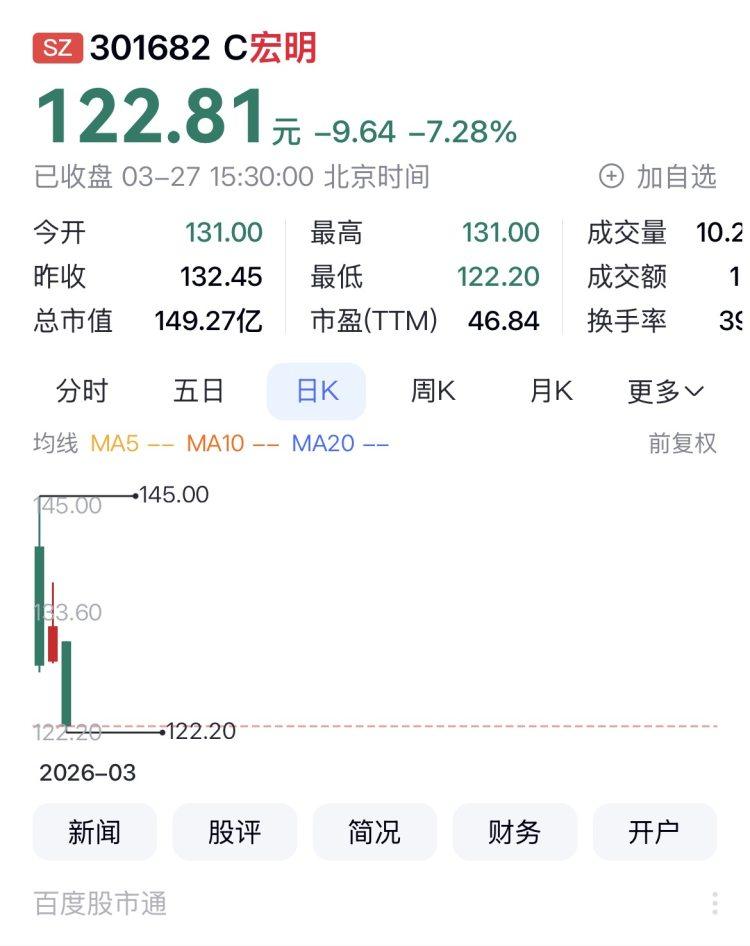Show the 周K weekly chart
750x946 pixels.
pyautogui.click(x=433, y=391)
